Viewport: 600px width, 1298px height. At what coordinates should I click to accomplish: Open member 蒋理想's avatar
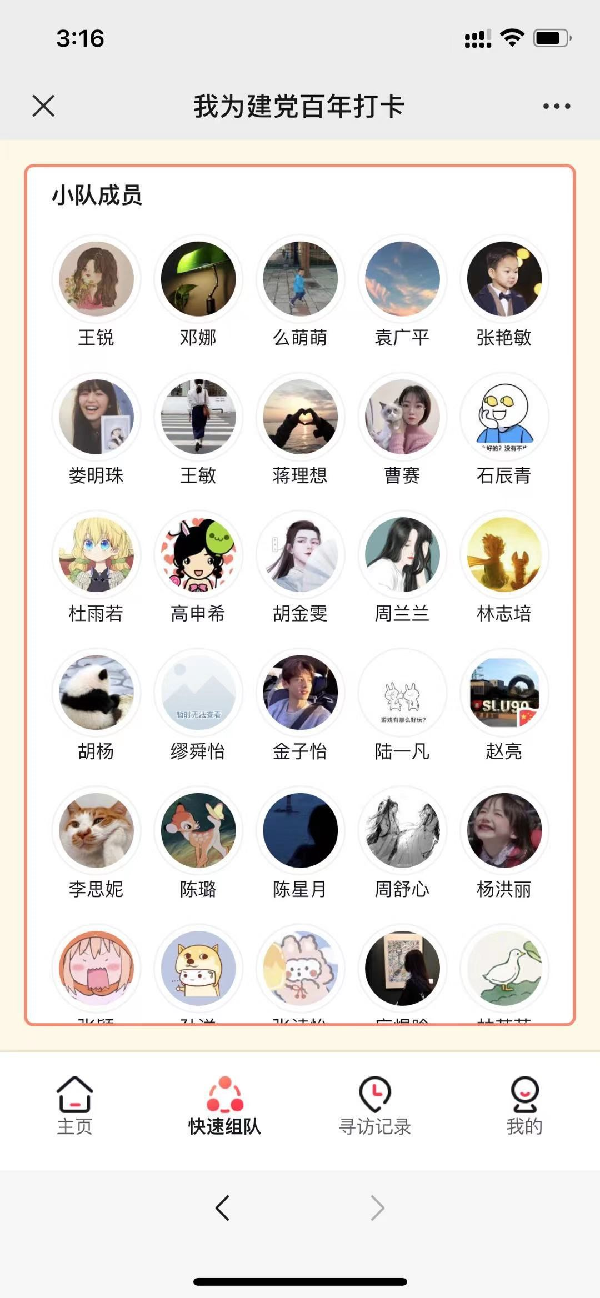tap(300, 417)
